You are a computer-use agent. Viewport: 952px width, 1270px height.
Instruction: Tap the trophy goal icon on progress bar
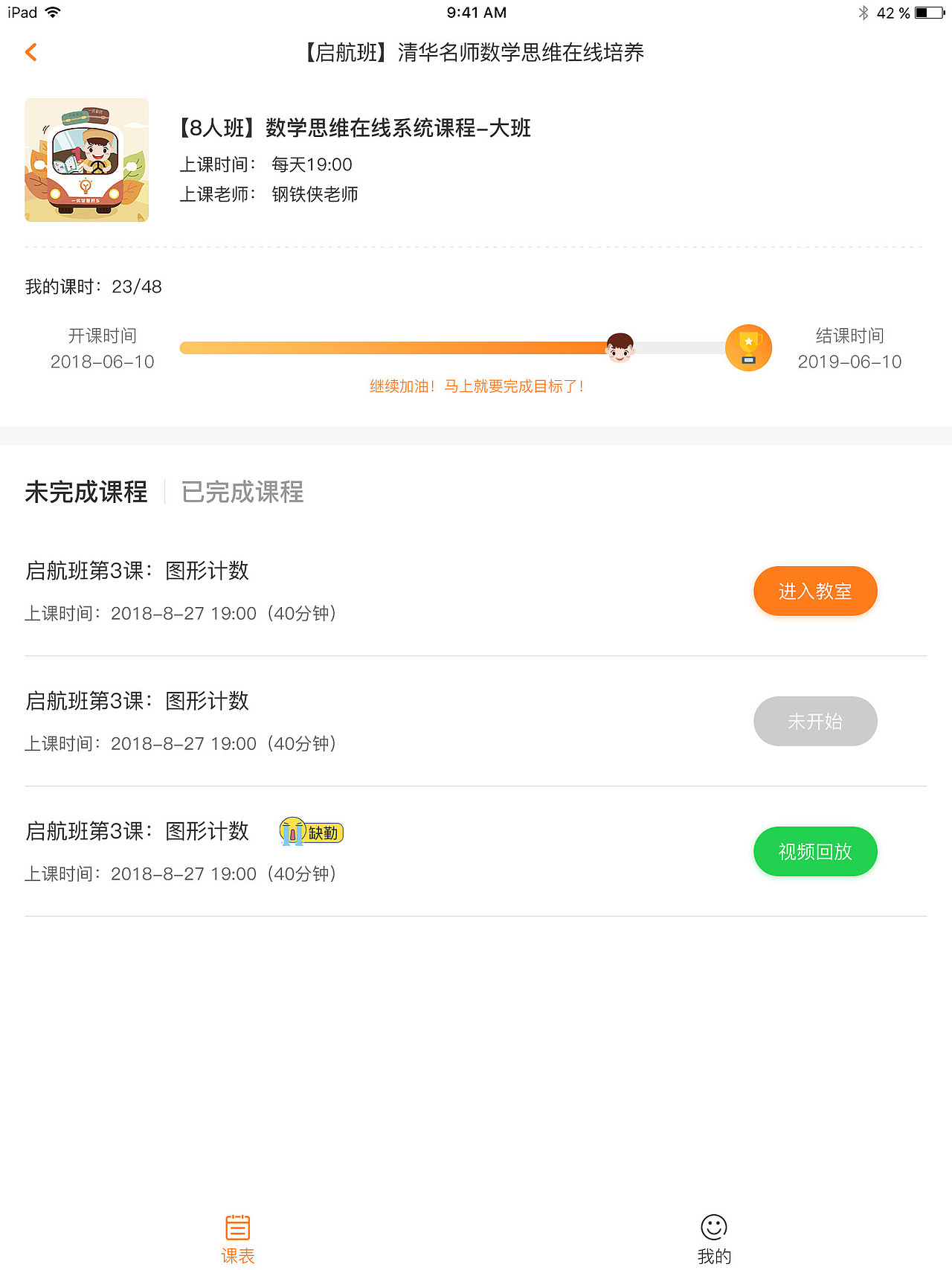[748, 347]
